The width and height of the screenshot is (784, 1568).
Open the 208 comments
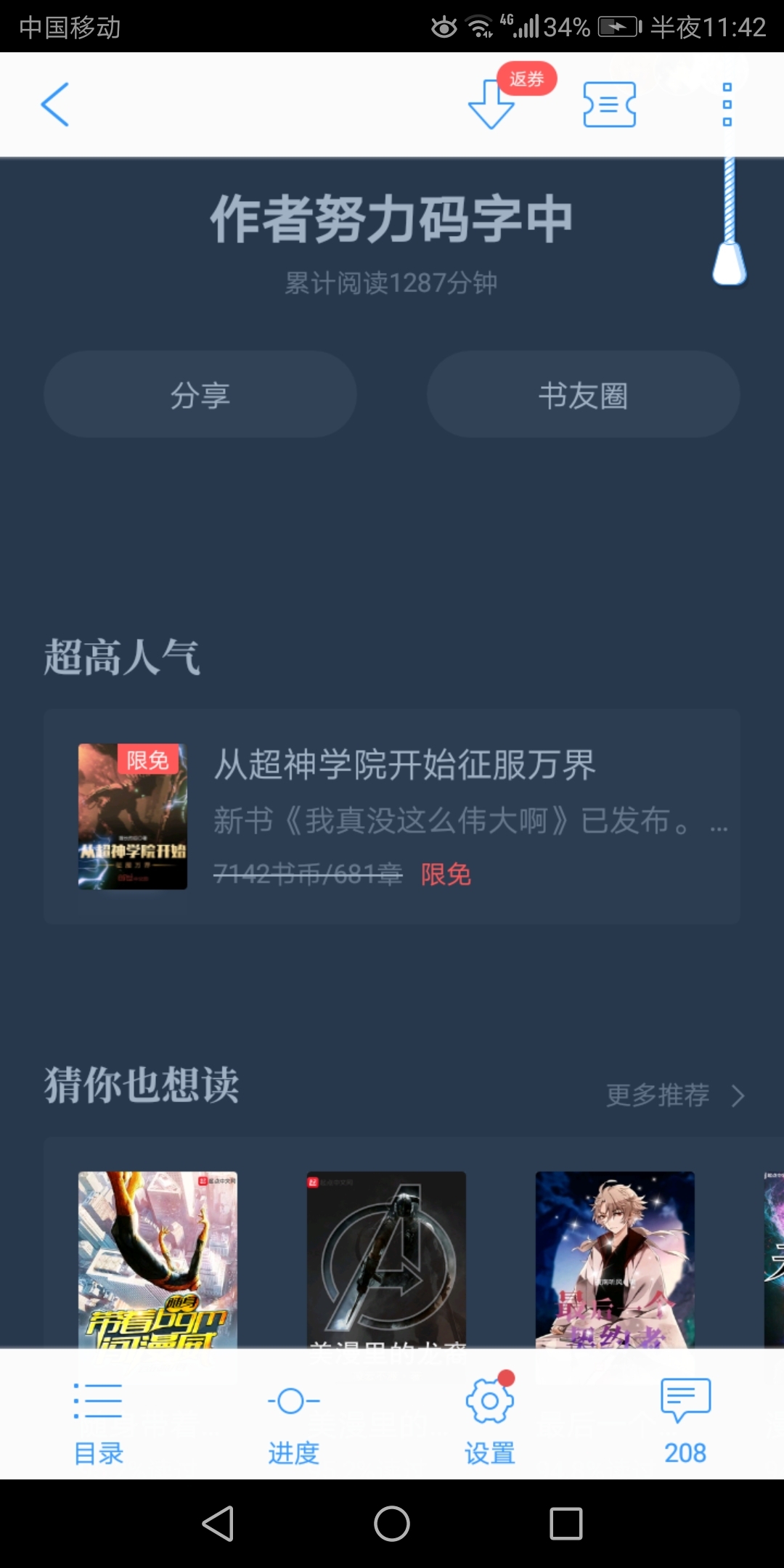[x=685, y=1421]
